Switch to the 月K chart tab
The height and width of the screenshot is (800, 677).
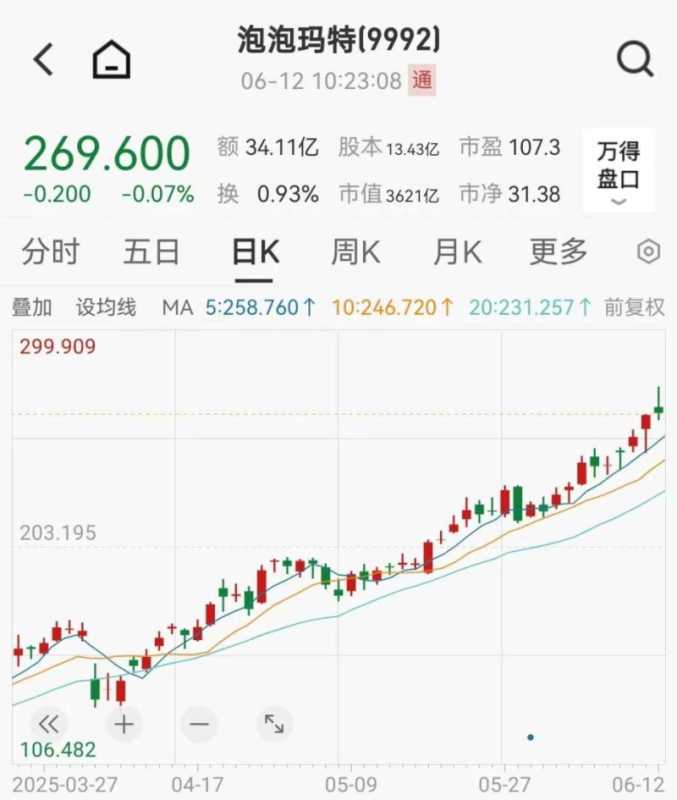[457, 252]
